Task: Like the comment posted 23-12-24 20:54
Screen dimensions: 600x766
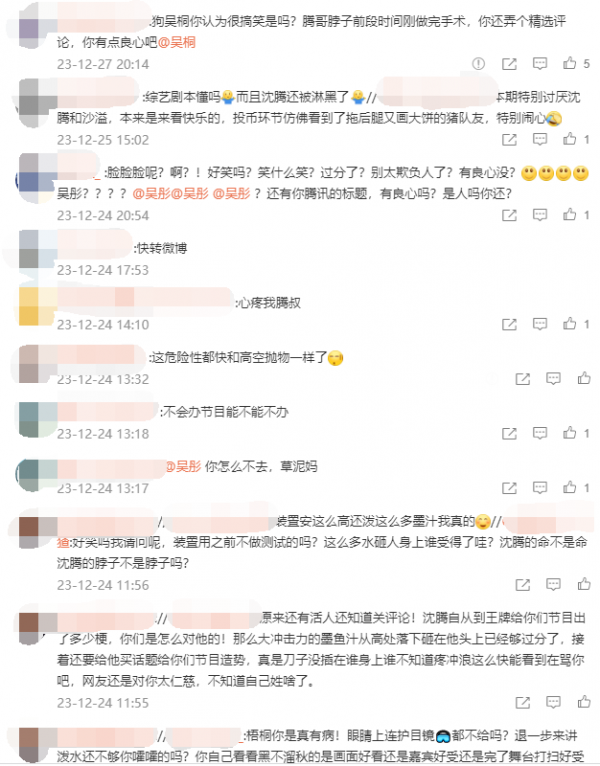Action: point(568,215)
